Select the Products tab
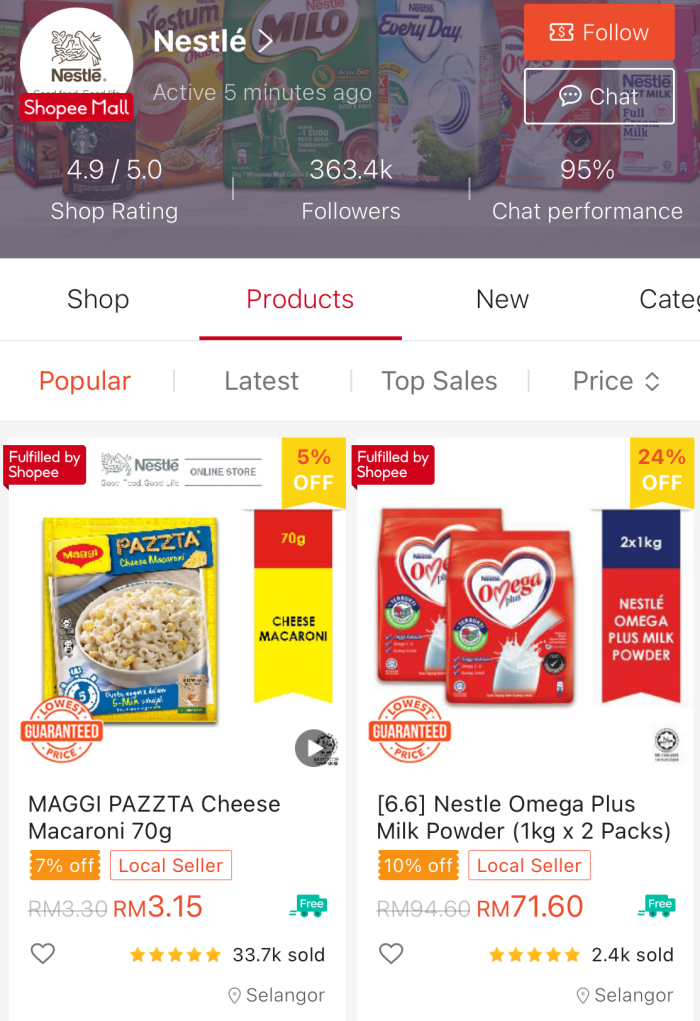This screenshot has width=700, height=1021. (x=300, y=299)
